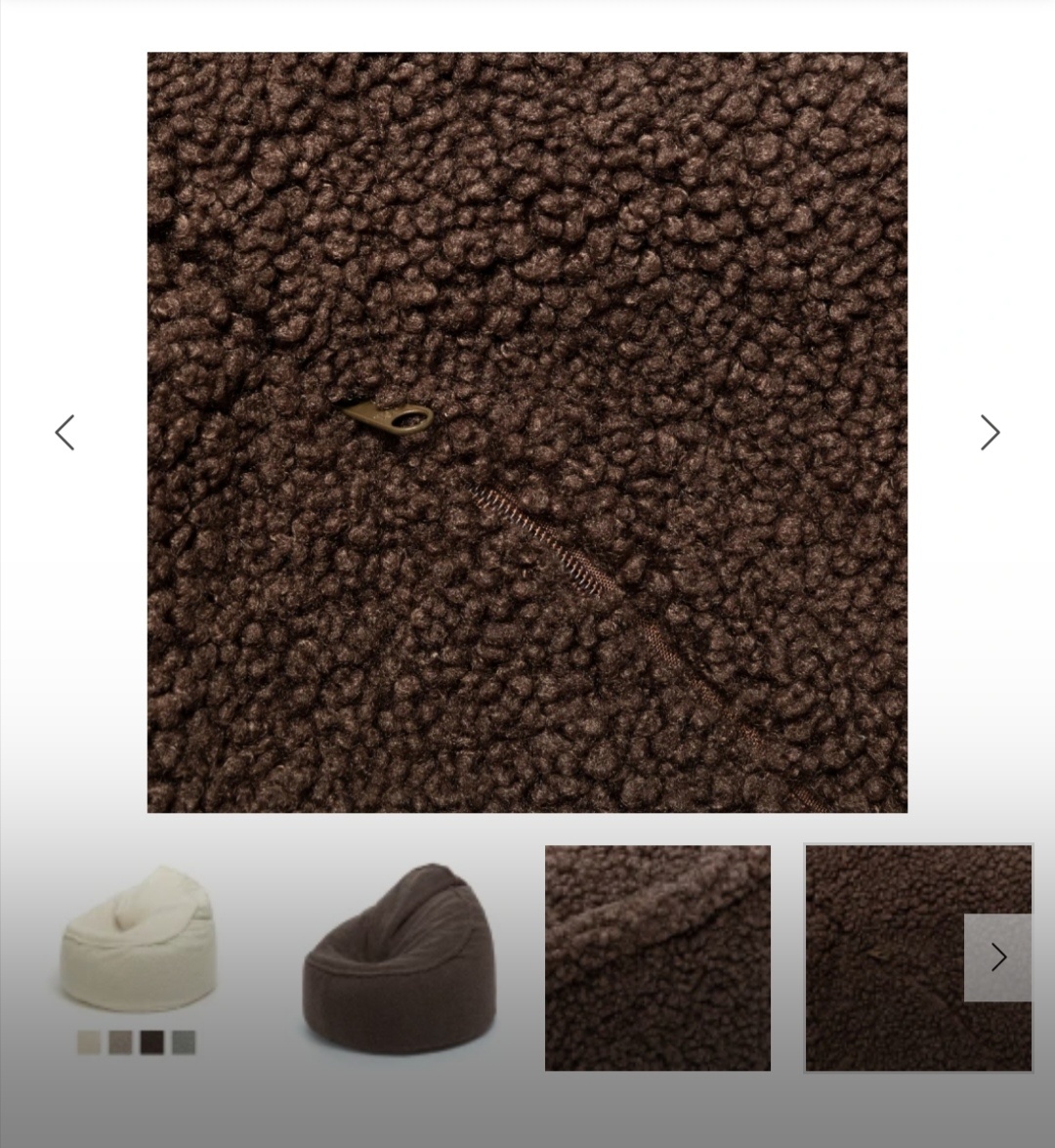Select the brown bean bag thumbnail
The height and width of the screenshot is (1148, 1055).
tap(400, 957)
